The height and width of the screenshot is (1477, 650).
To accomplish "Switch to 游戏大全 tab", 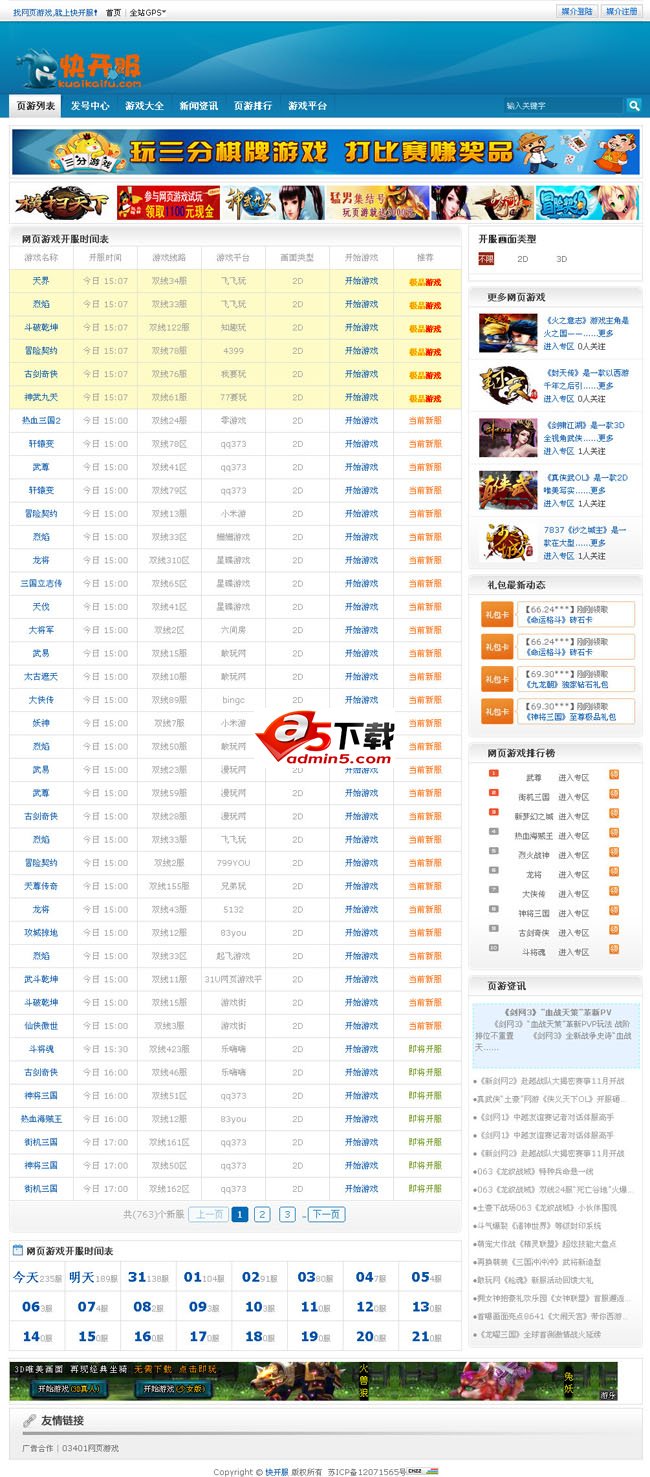I will coord(144,105).
